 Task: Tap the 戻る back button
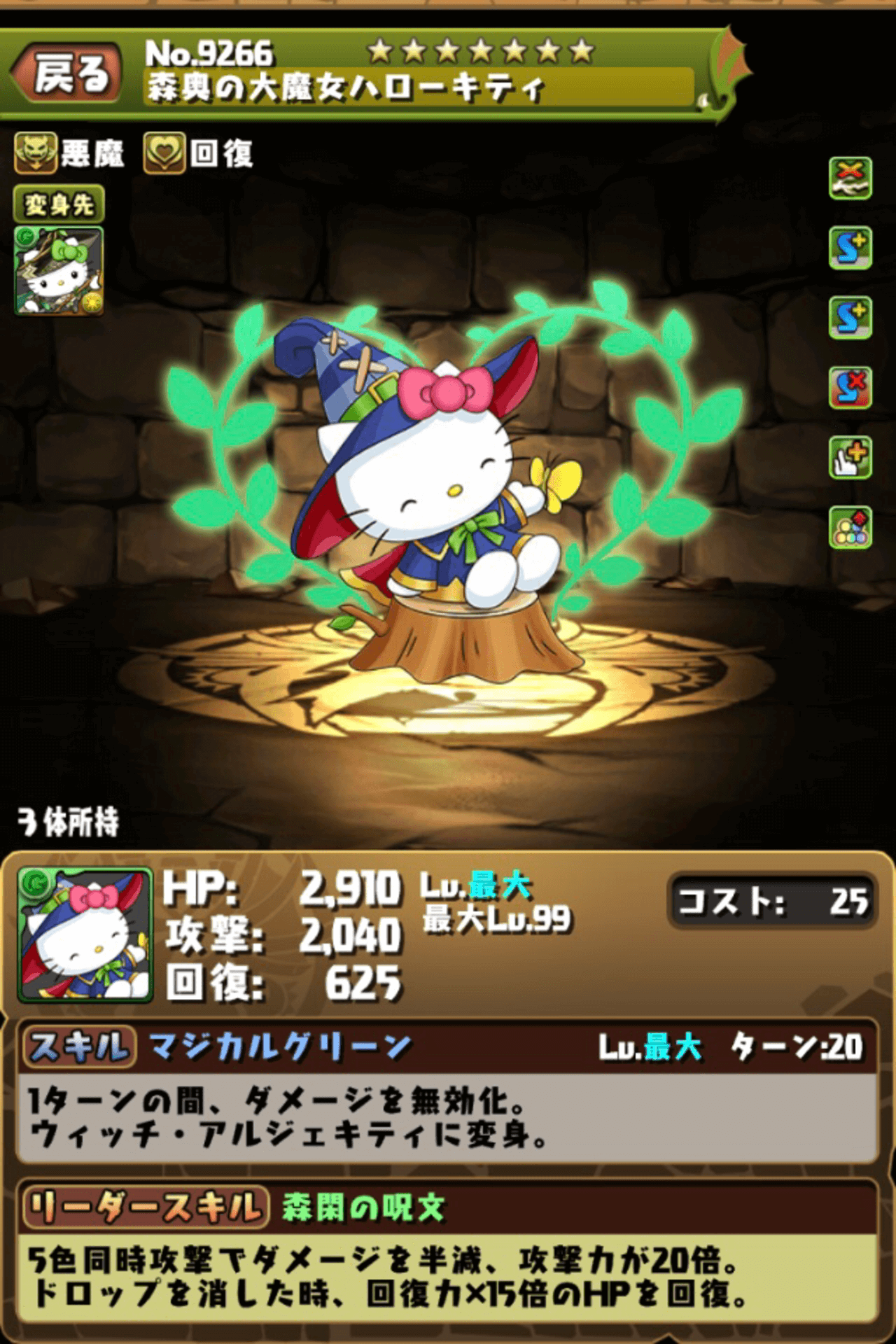click(66, 73)
